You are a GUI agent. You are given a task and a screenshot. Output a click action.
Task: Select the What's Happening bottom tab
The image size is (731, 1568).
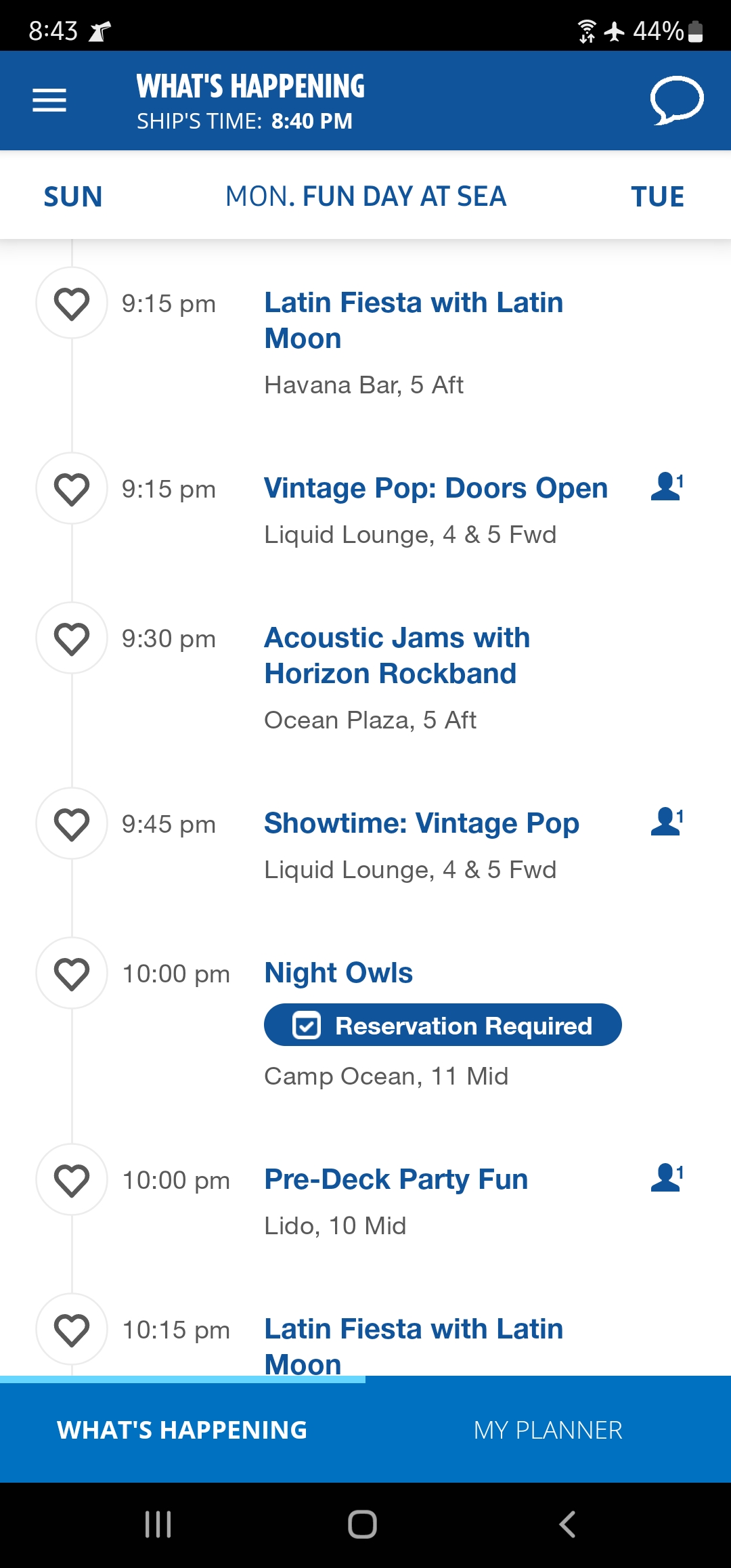(x=183, y=1430)
